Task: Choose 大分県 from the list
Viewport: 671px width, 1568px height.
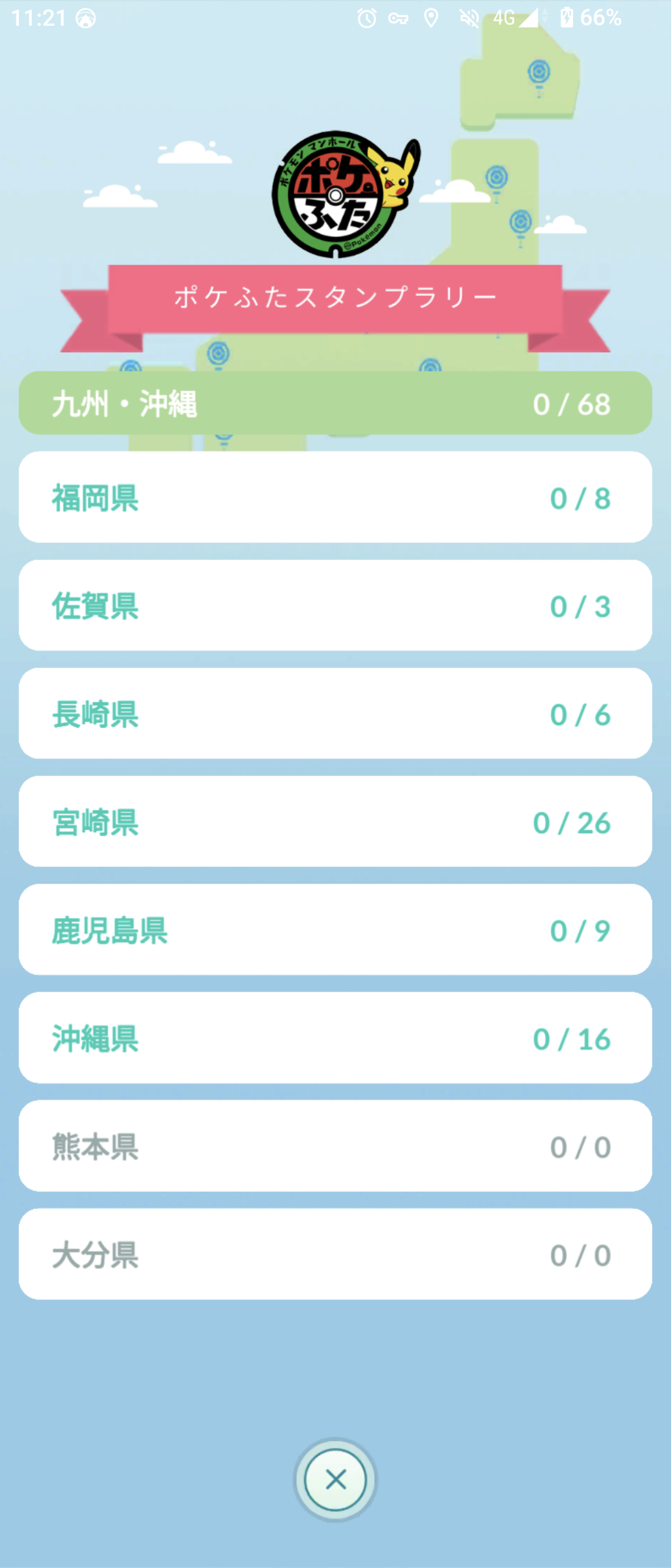Action: [335, 1254]
